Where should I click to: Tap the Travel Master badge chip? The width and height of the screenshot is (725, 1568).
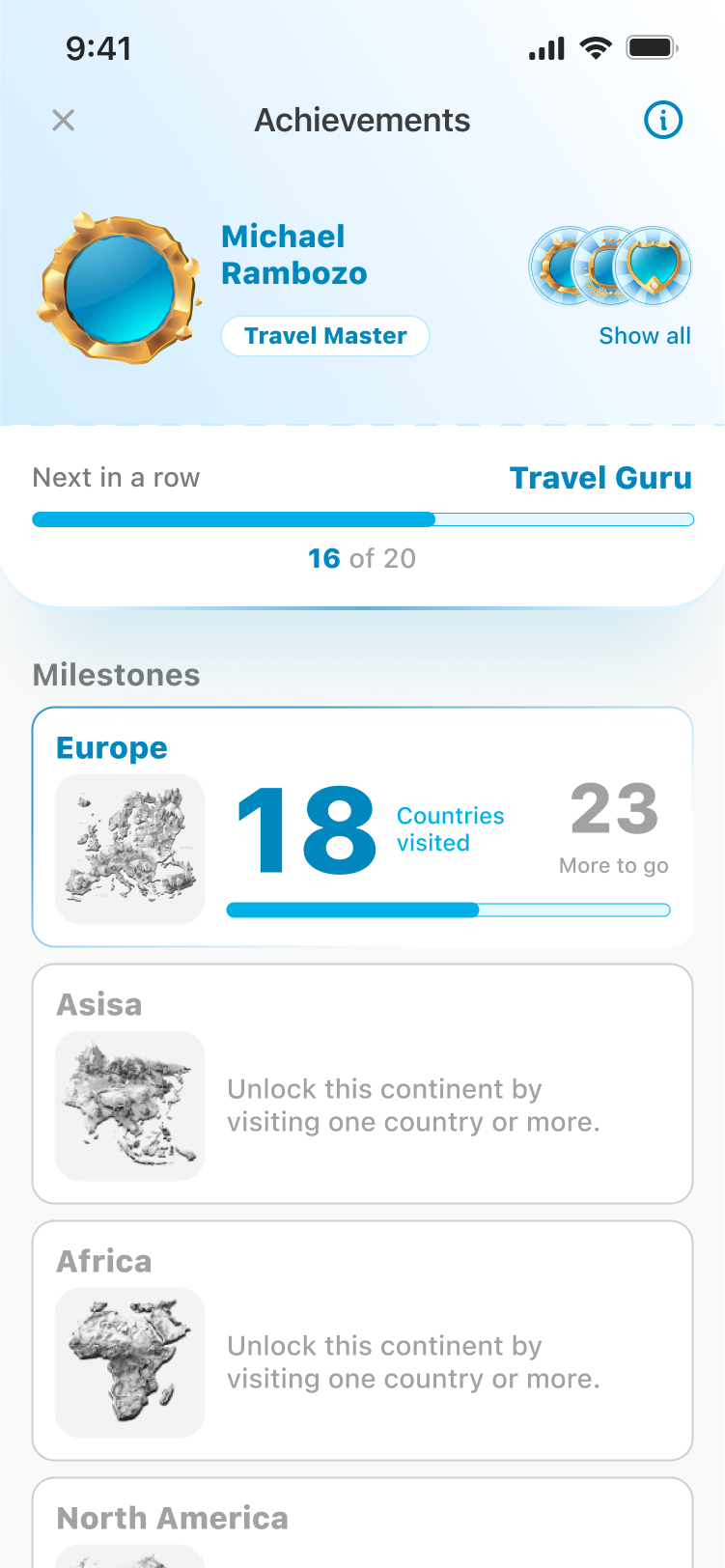tap(325, 336)
